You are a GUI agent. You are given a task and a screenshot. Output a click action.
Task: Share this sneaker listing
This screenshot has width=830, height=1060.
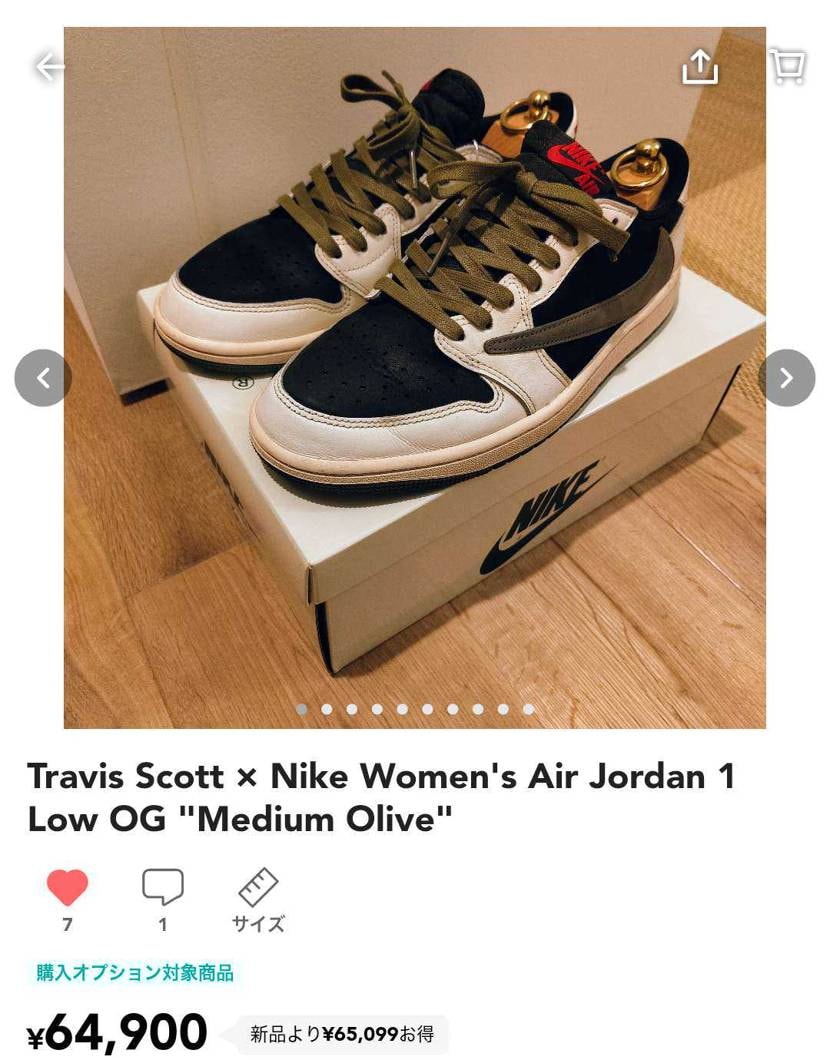click(700, 67)
